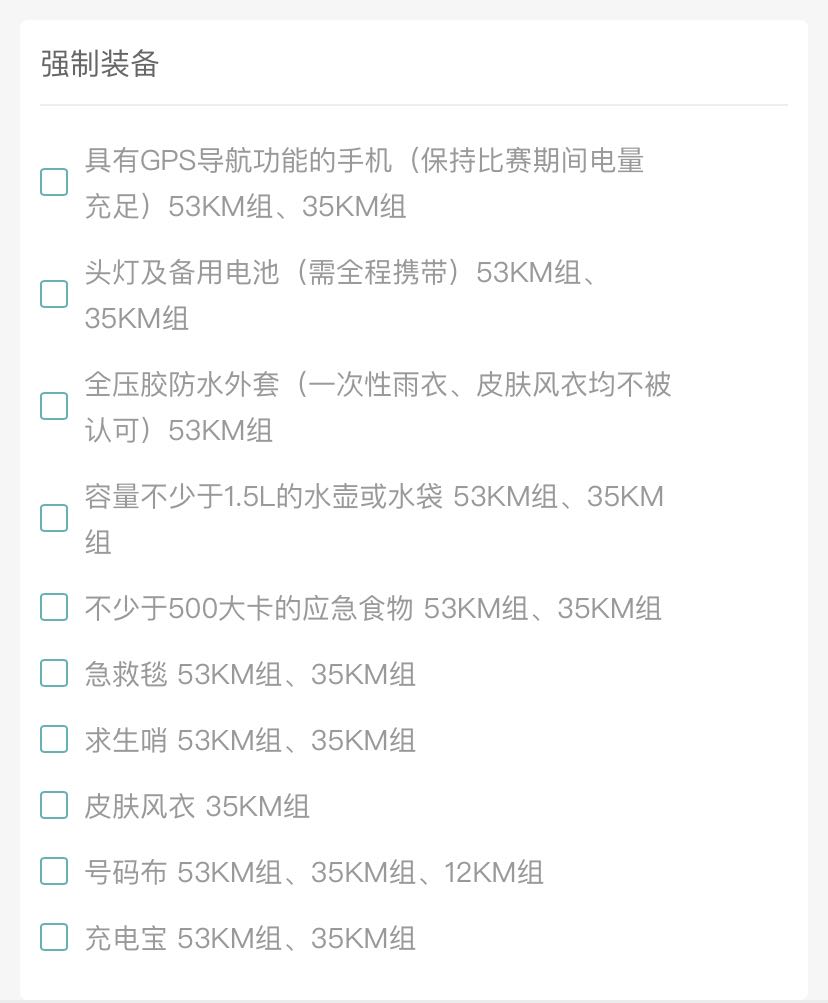The height and width of the screenshot is (1003, 828).
Task: Select the 应急食物 item text
Action: (x=373, y=607)
